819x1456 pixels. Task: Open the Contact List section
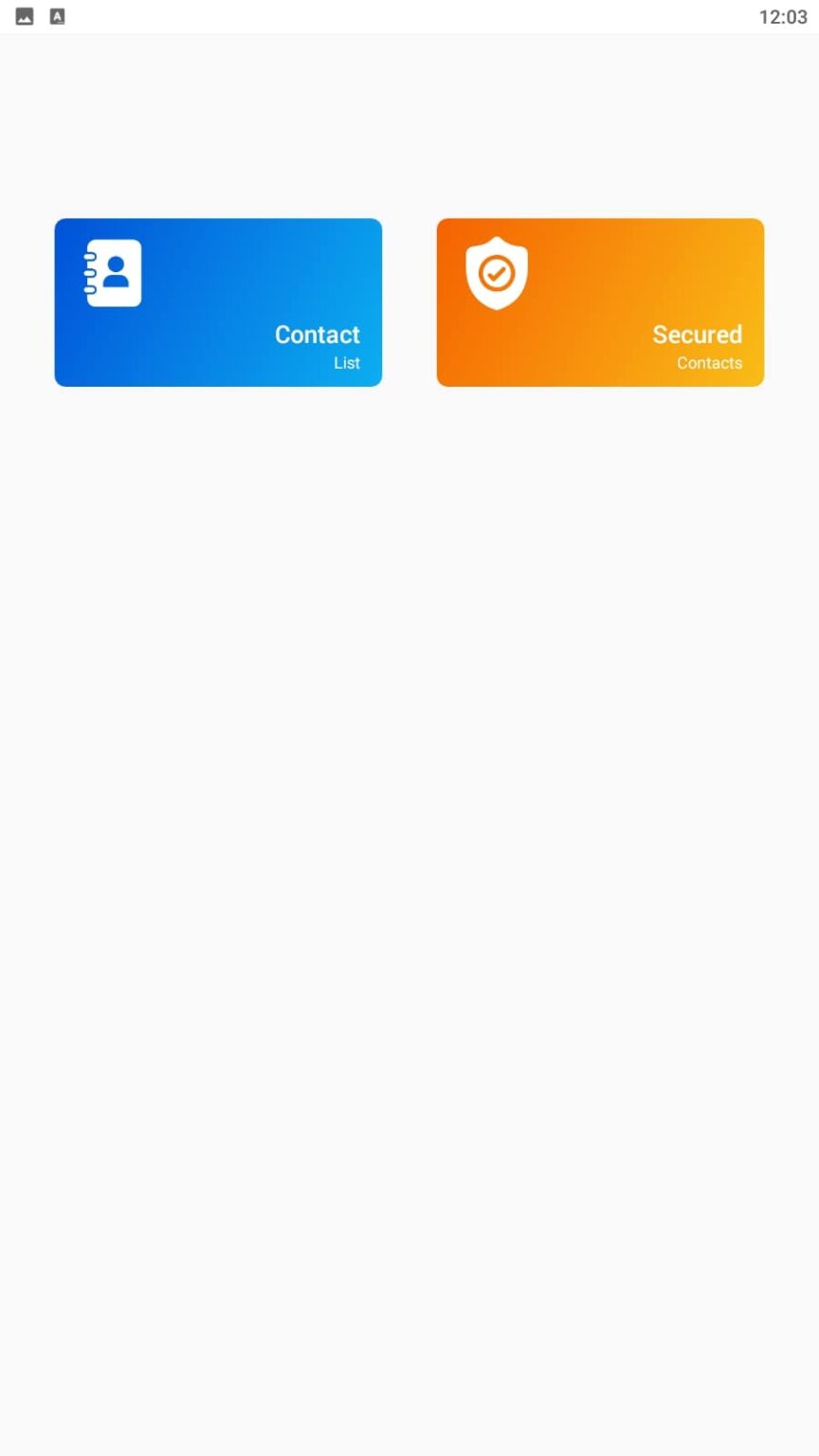click(x=218, y=302)
